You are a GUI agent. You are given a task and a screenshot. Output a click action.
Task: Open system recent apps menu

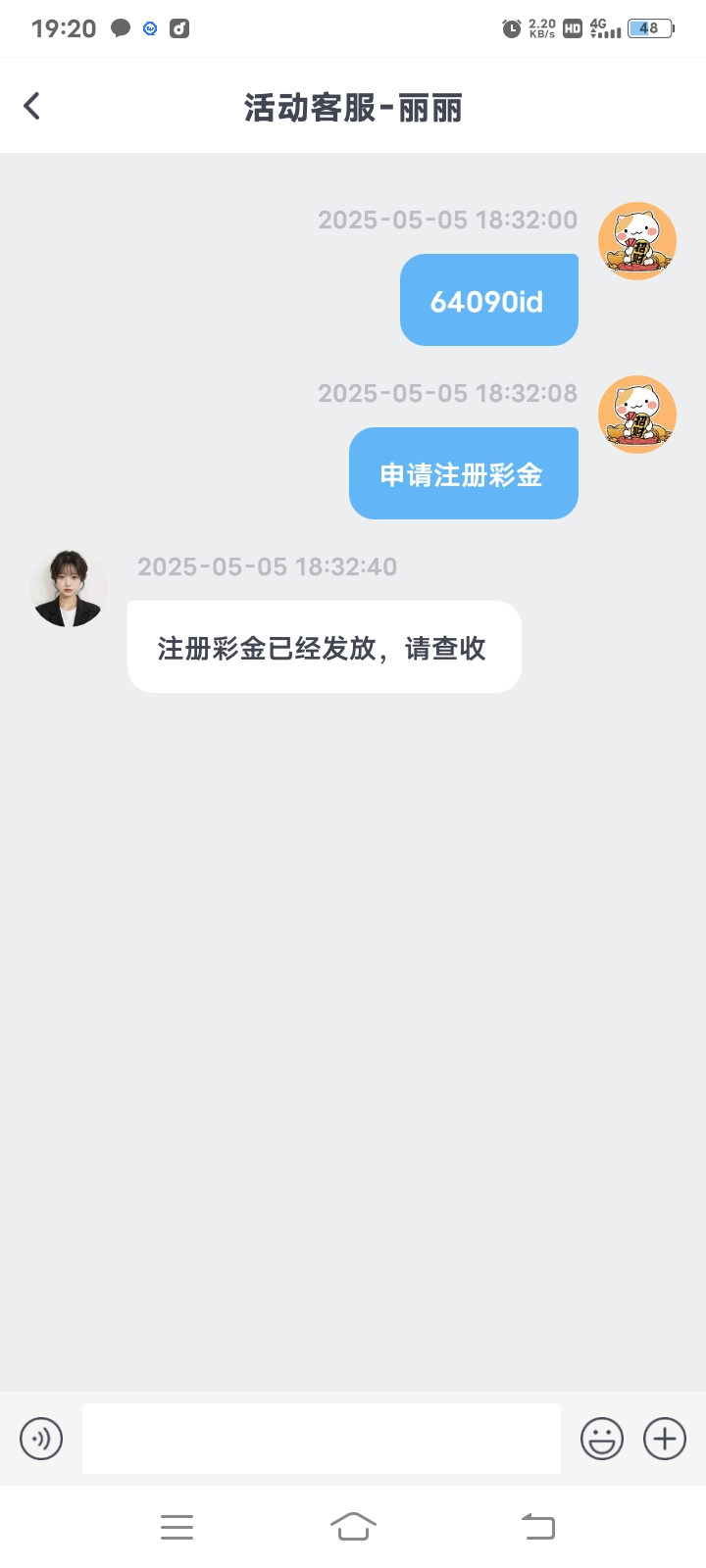point(176,1527)
